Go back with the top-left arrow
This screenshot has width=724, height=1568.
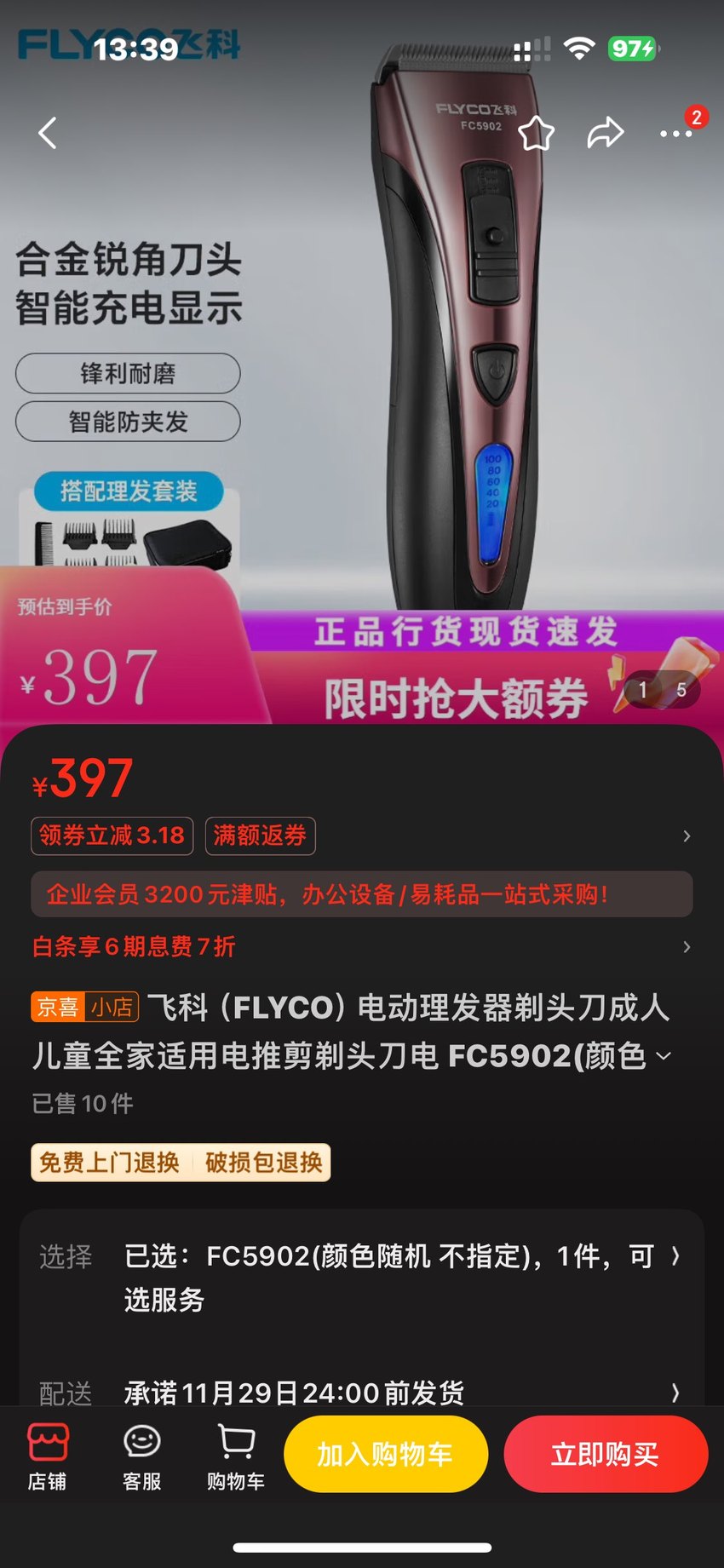48,133
